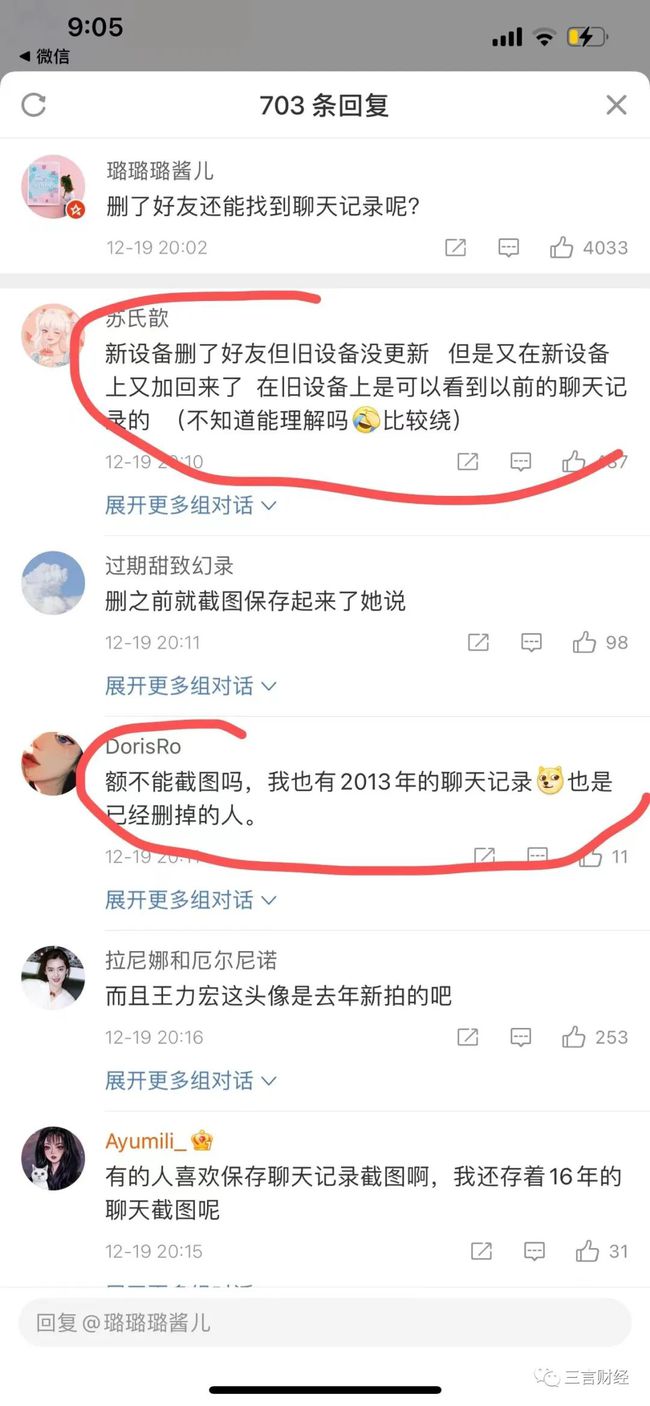Open Ayumili_'s profile from username
650x1406 pixels.
146,1141
